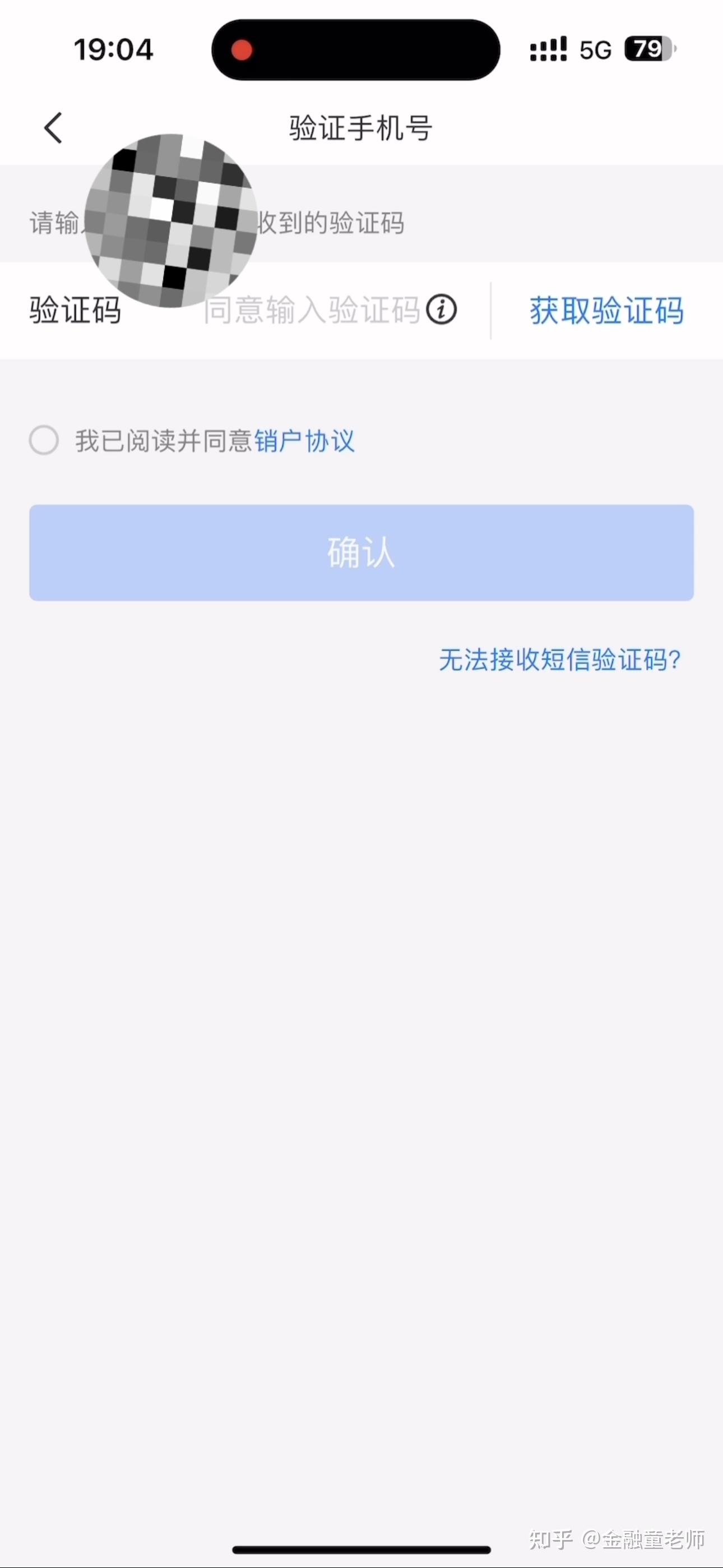This screenshot has height=1568, width=723.
Task: Tap the battery indicator showing 79
Action: tap(647, 49)
